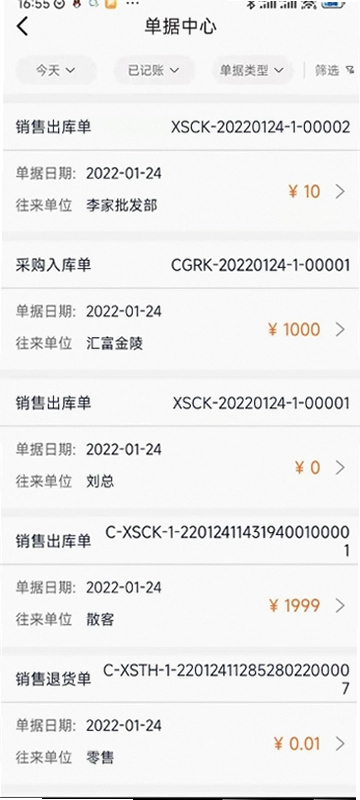Open document XSCK-20220124-1-00002
This screenshot has height=800, width=360.
click(180, 167)
